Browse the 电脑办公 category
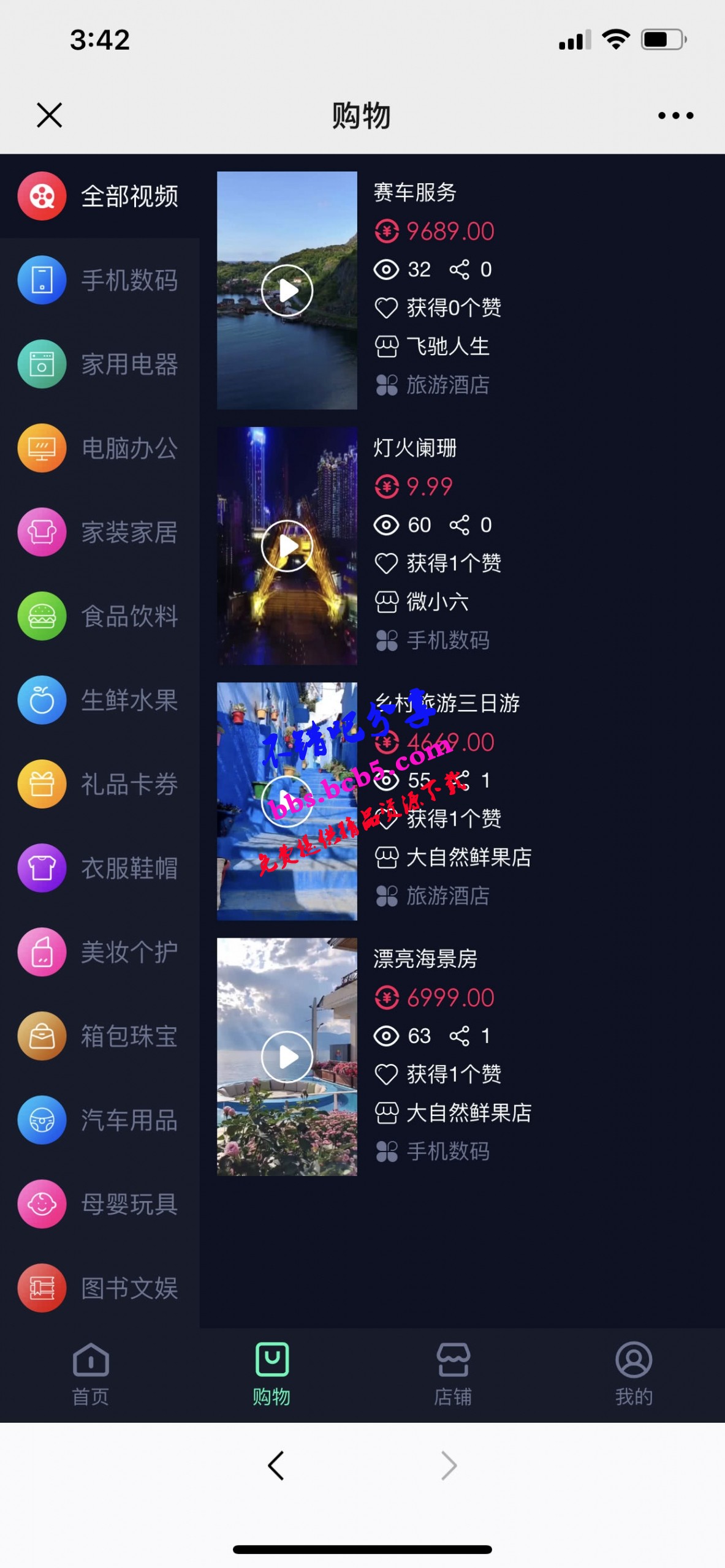Screen dimensions: 725x1568 click(x=99, y=448)
